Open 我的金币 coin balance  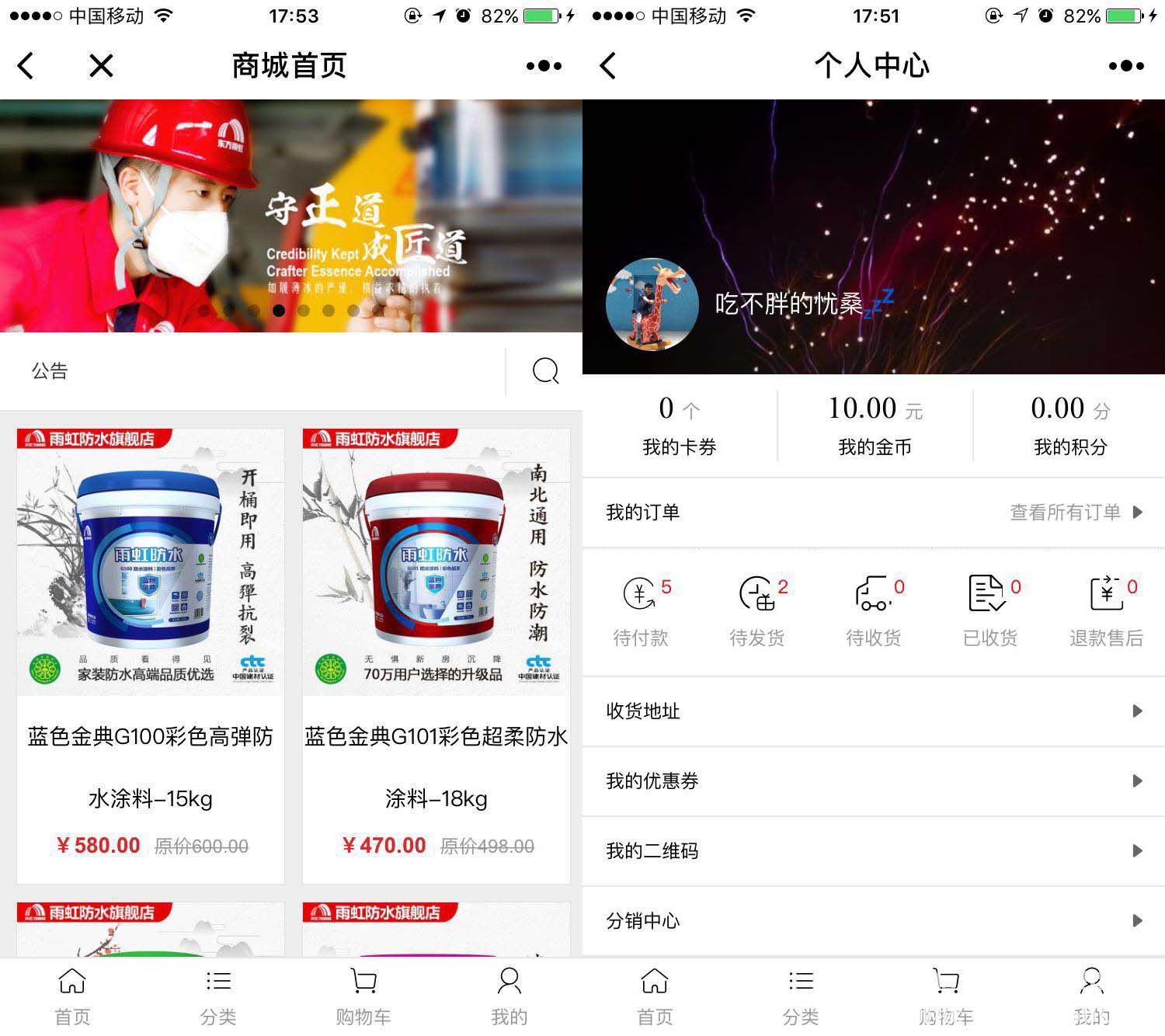[x=875, y=426]
